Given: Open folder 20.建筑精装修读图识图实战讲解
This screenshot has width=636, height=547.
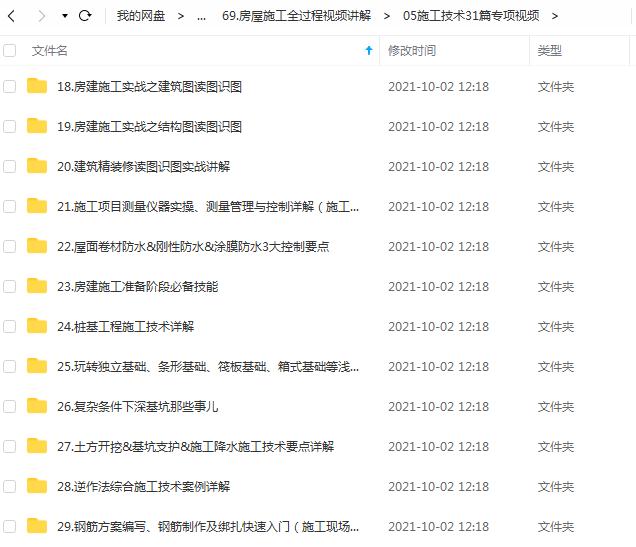Looking at the screenshot, I should click(144, 167).
